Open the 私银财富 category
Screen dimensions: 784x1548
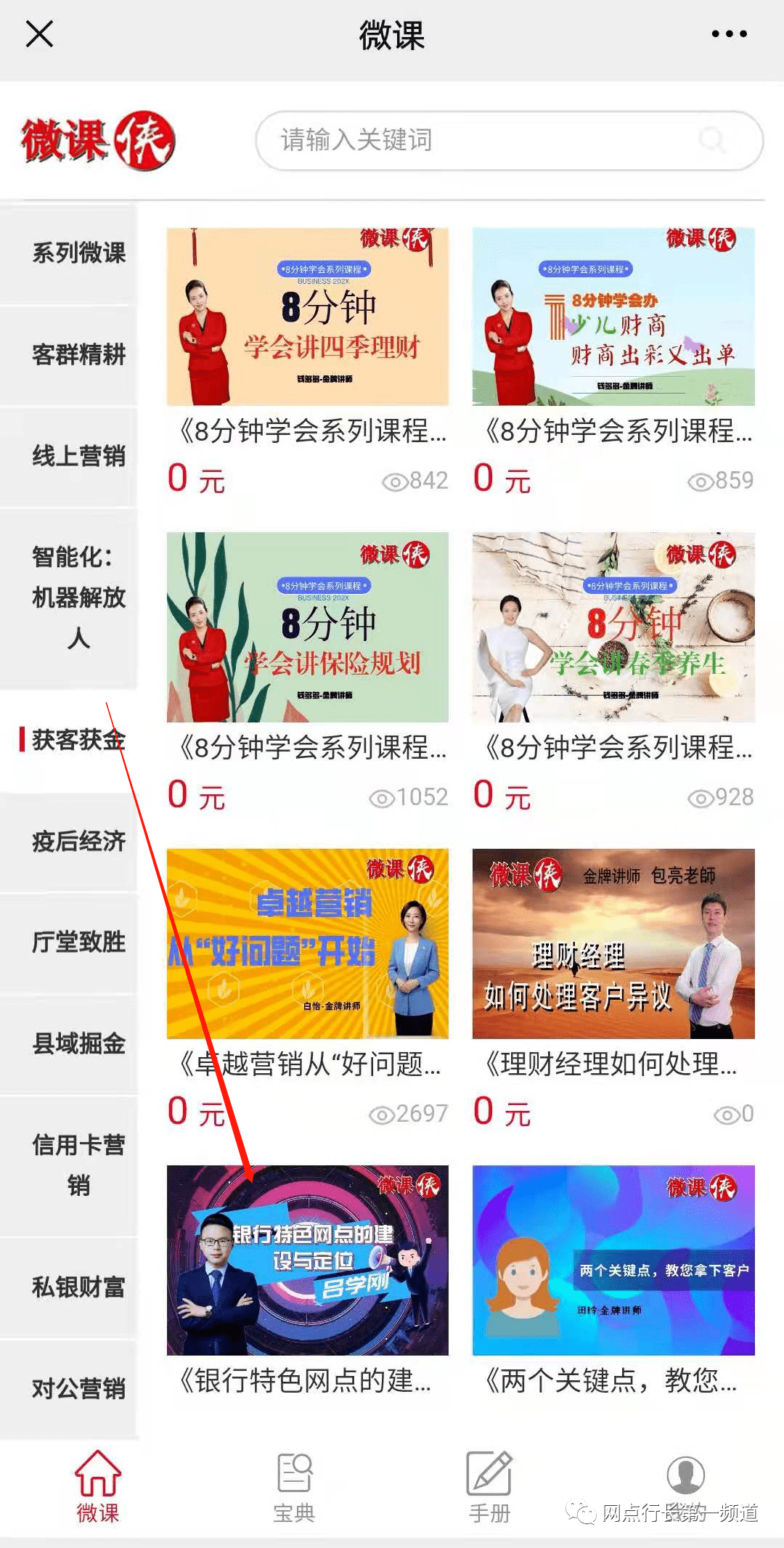(78, 1287)
